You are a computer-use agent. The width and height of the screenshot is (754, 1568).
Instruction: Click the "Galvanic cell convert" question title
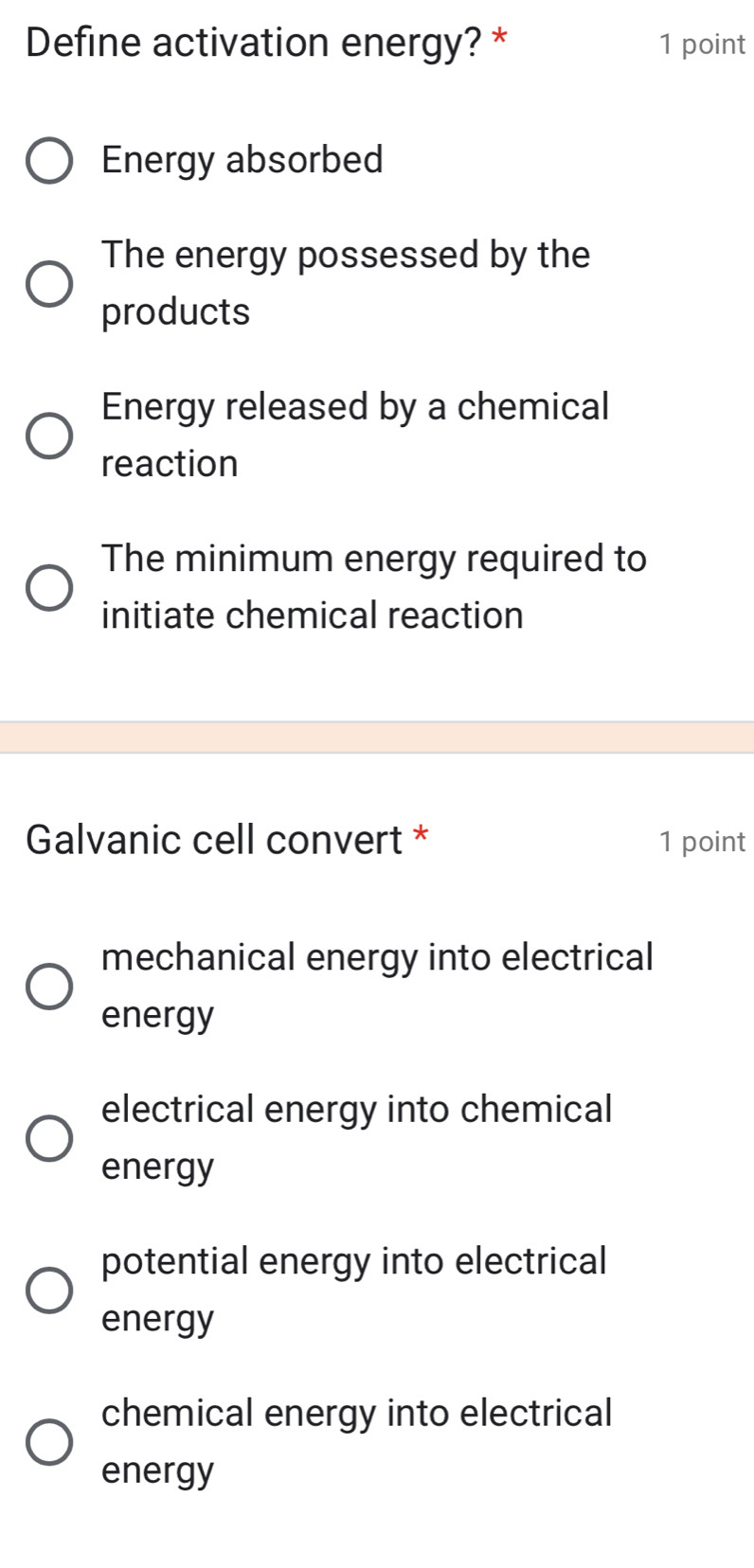coord(213,840)
